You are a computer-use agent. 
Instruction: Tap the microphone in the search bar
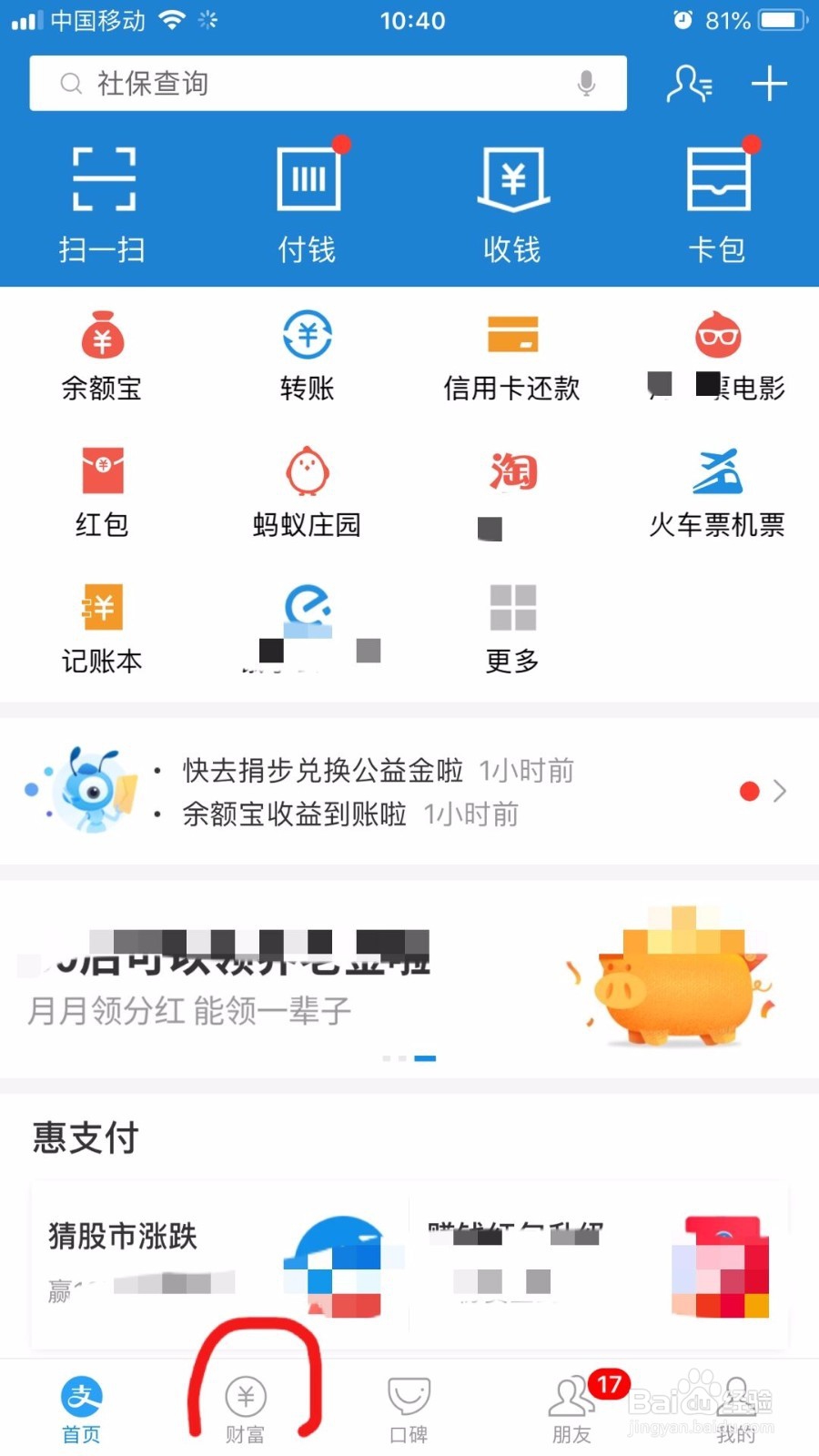point(586,84)
